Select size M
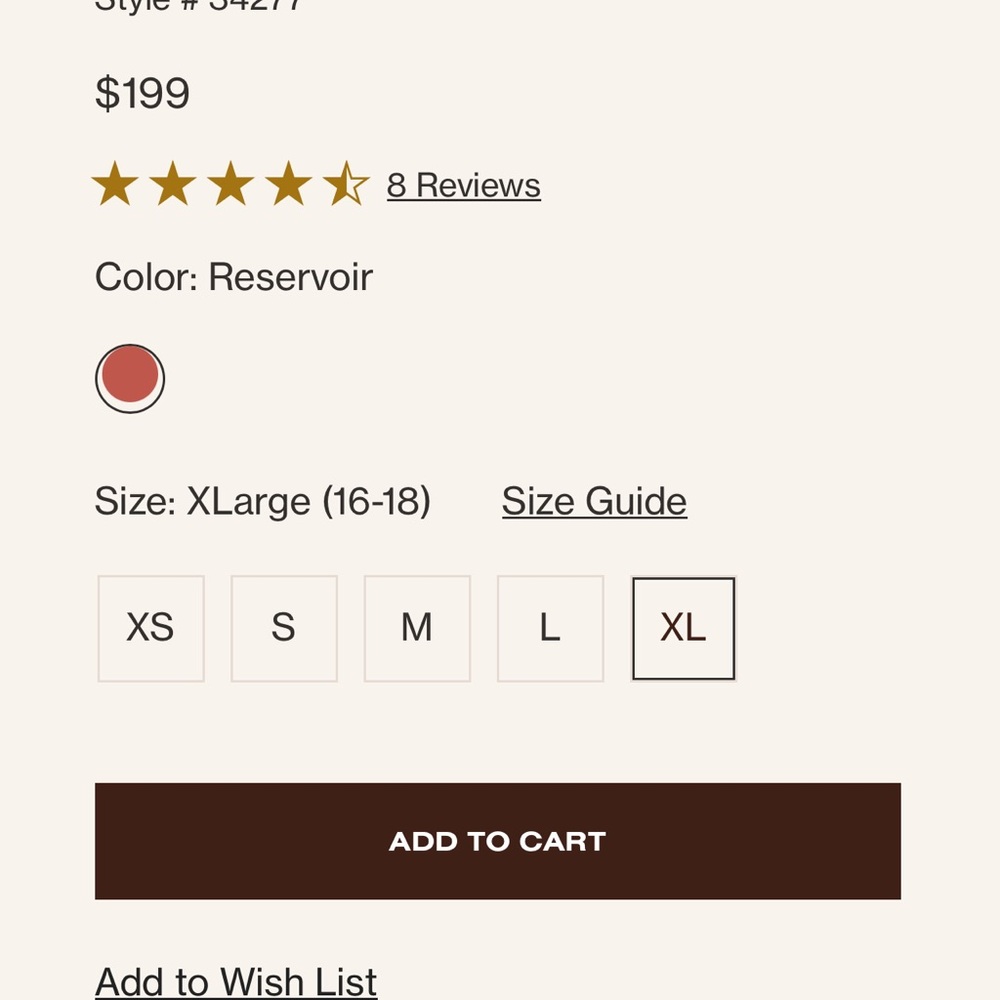Screen dimensions: 1000x1000 [x=417, y=628]
